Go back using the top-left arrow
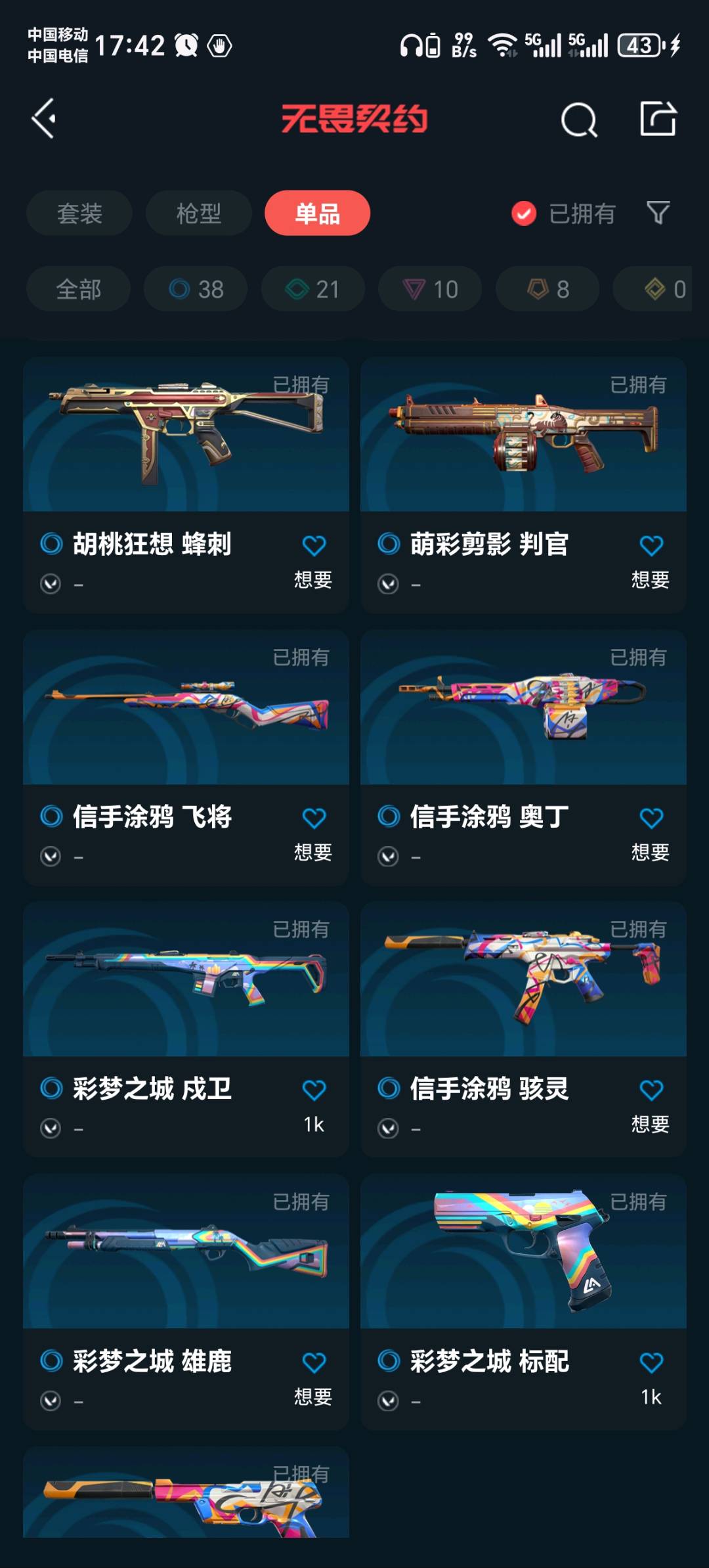This screenshot has height=1568, width=709. point(44,119)
